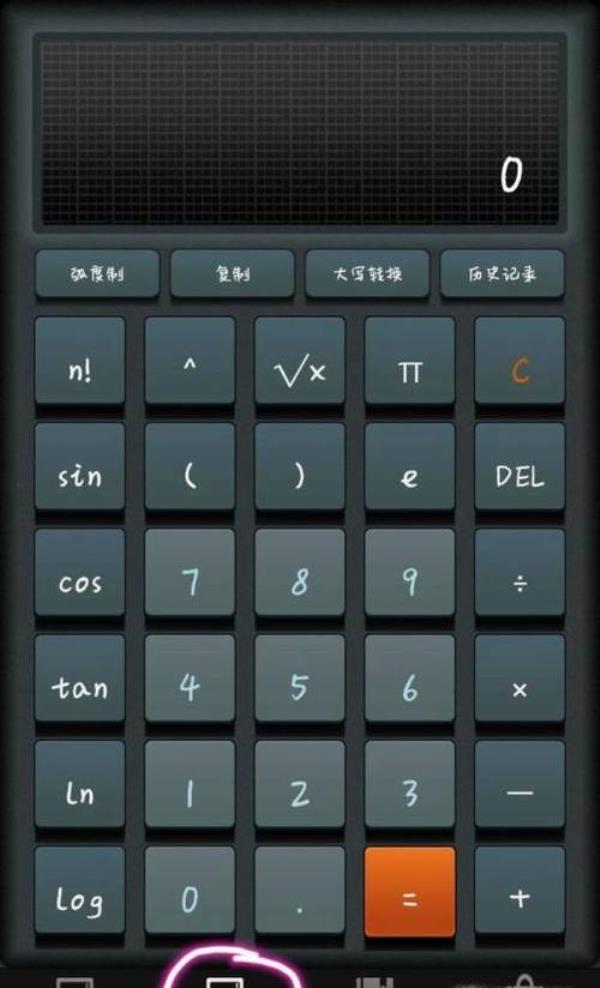Image resolution: width=600 pixels, height=988 pixels.
Task: Tap the 大写转换 button
Action: (367, 273)
